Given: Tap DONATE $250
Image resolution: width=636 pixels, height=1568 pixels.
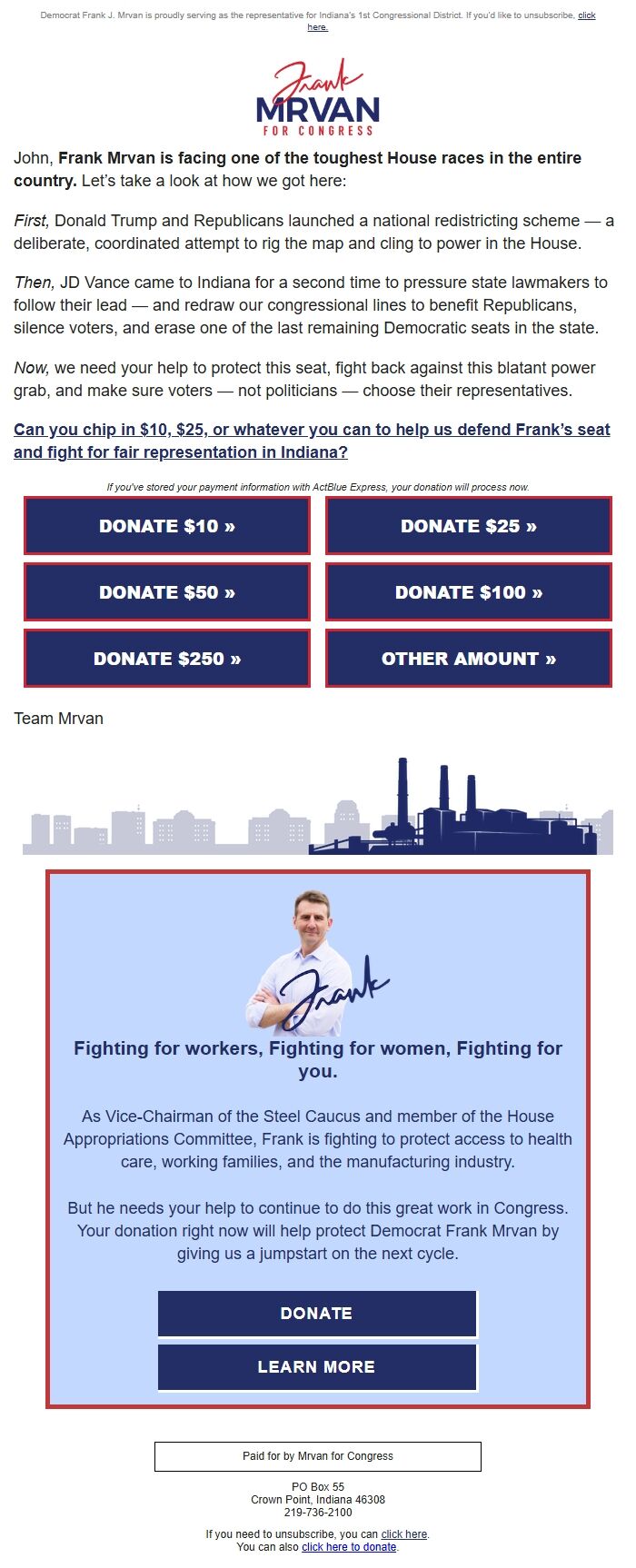Looking at the screenshot, I should pos(167,659).
